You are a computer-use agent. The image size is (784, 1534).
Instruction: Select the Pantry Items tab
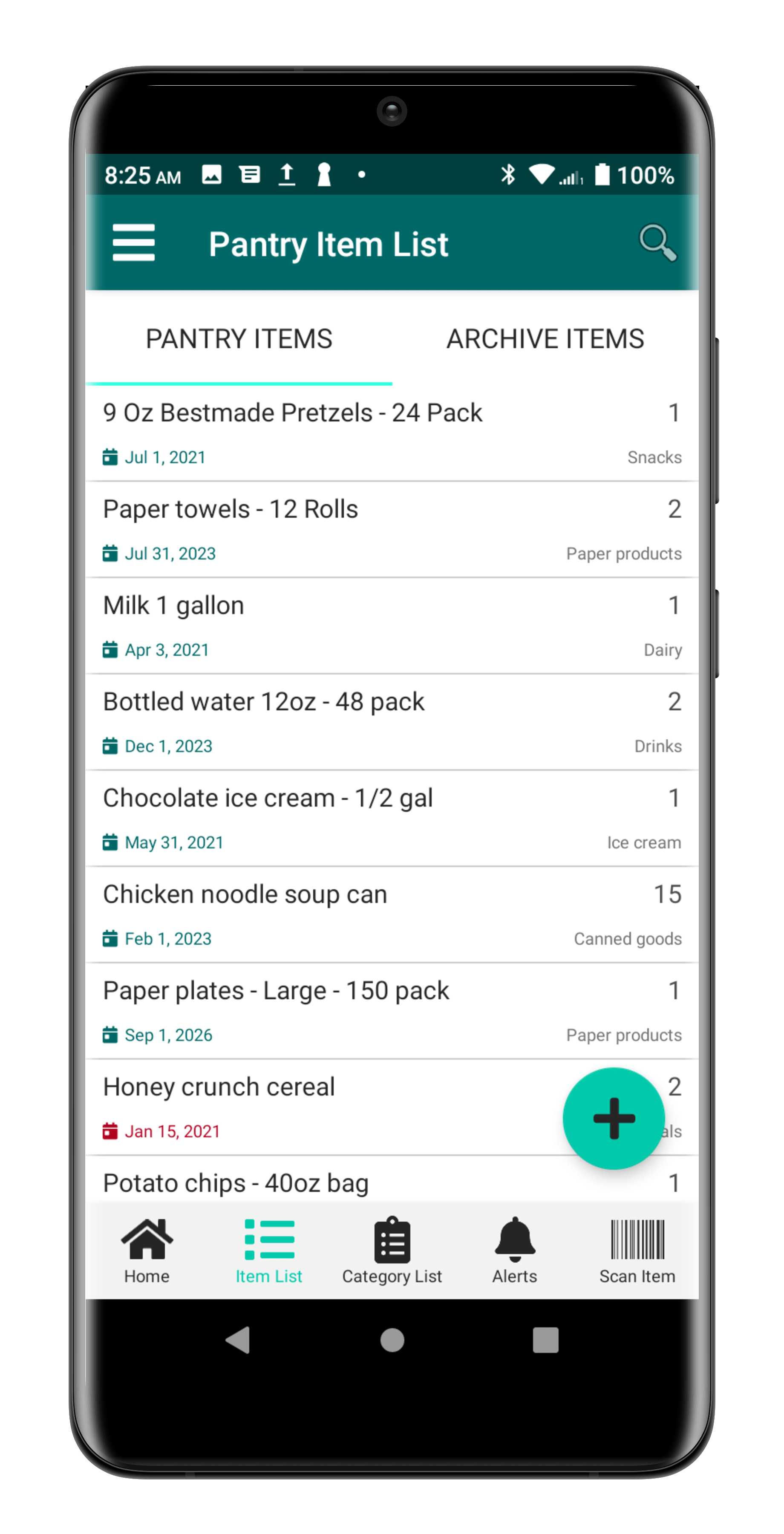239,339
